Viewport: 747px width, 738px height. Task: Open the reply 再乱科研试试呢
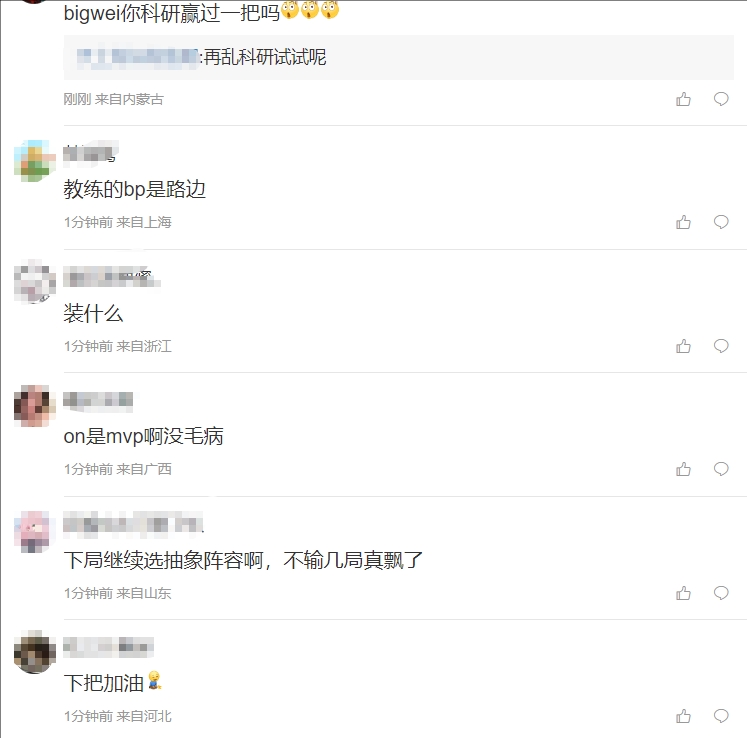pyautogui.click(x=265, y=58)
